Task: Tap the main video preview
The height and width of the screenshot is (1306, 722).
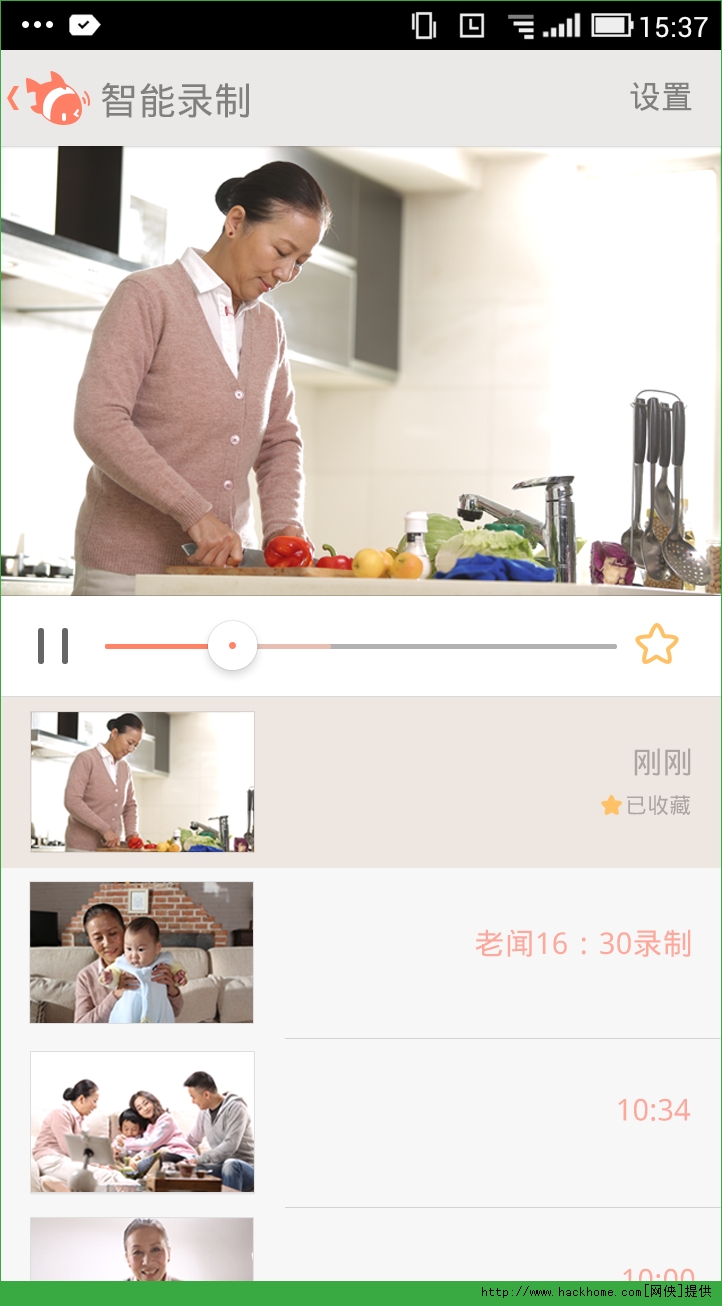Action: (361, 371)
